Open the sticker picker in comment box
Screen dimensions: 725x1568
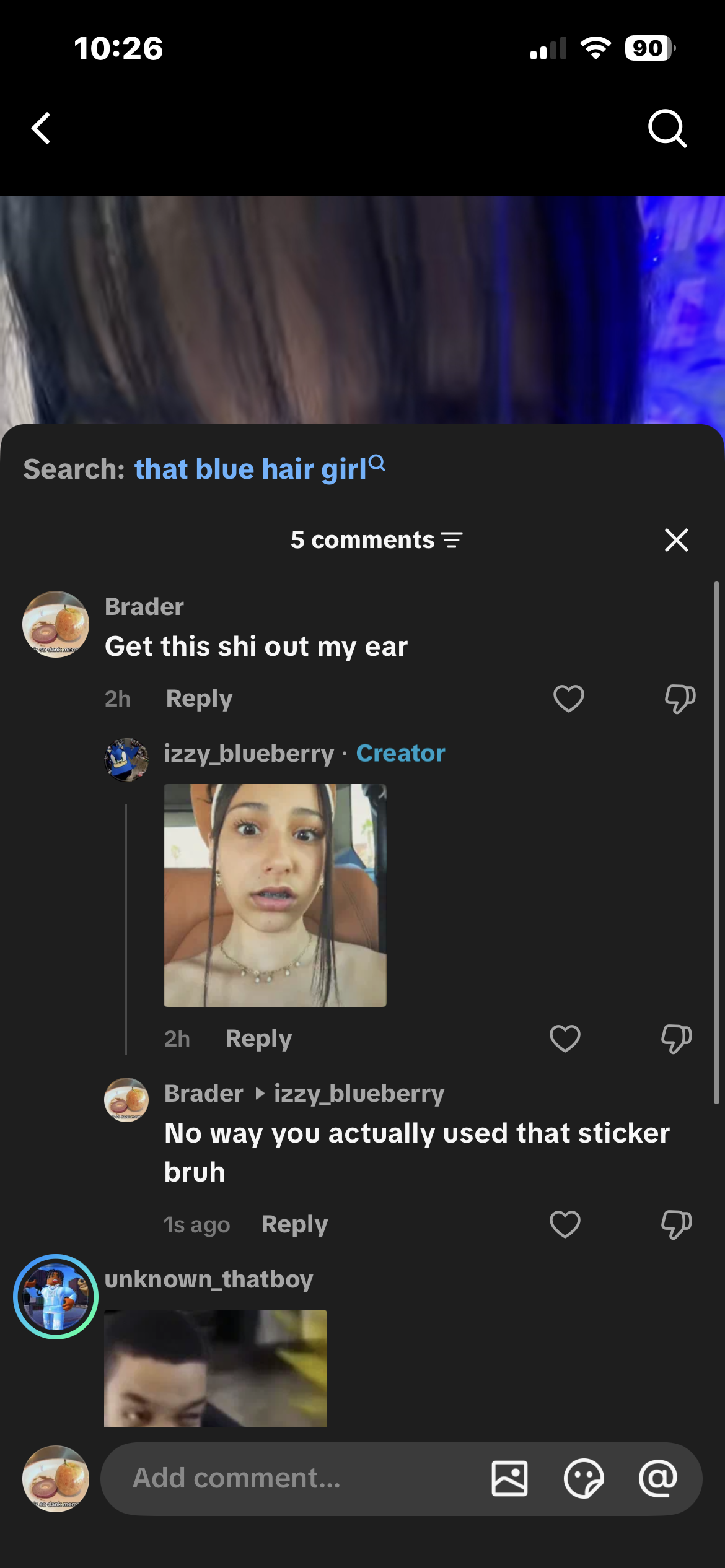pos(584,1478)
